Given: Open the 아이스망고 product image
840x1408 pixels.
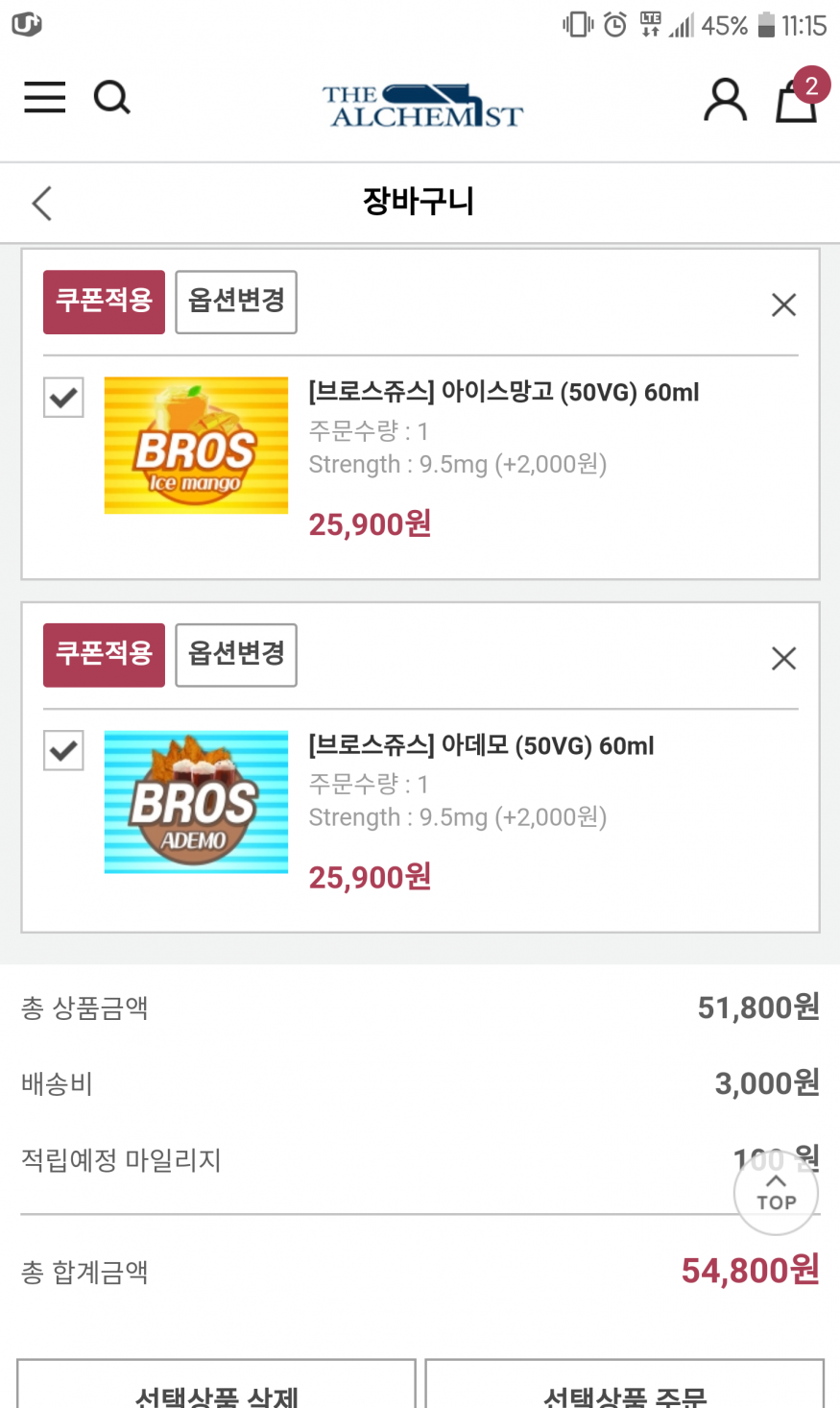Looking at the screenshot, I should pyautogui.click(x=196, y=445).
